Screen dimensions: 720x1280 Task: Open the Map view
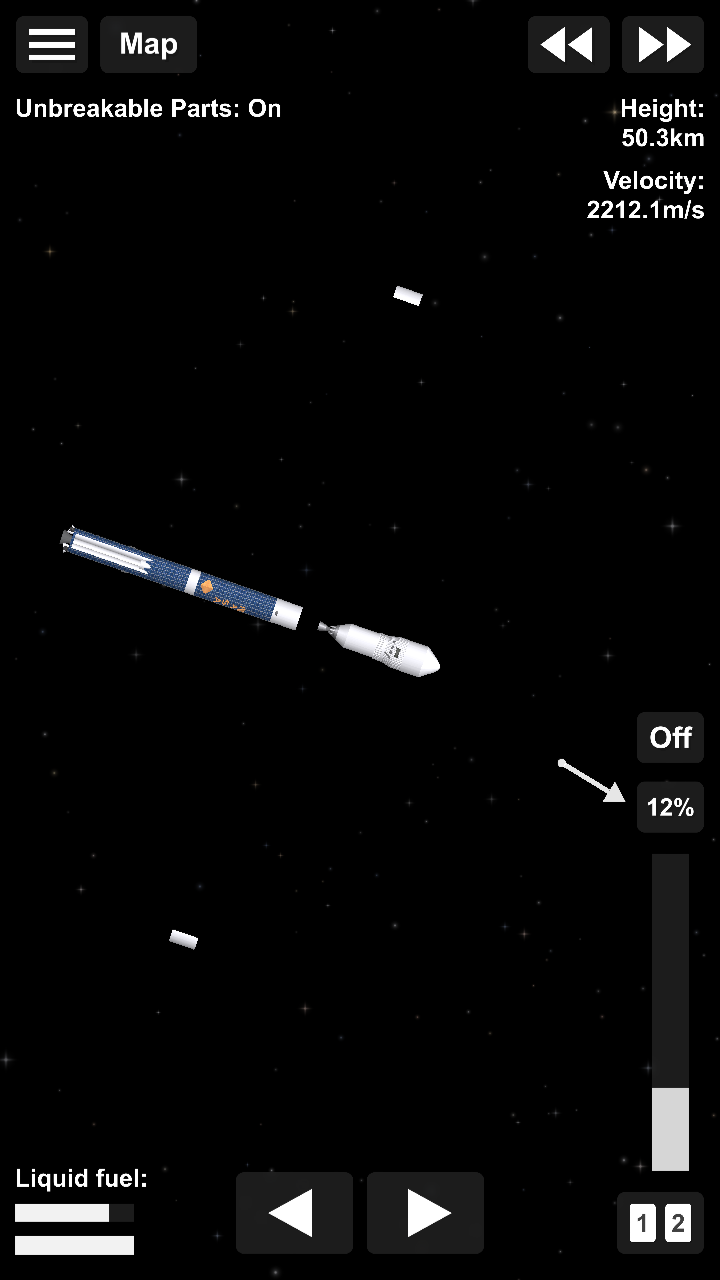point(148,44)
